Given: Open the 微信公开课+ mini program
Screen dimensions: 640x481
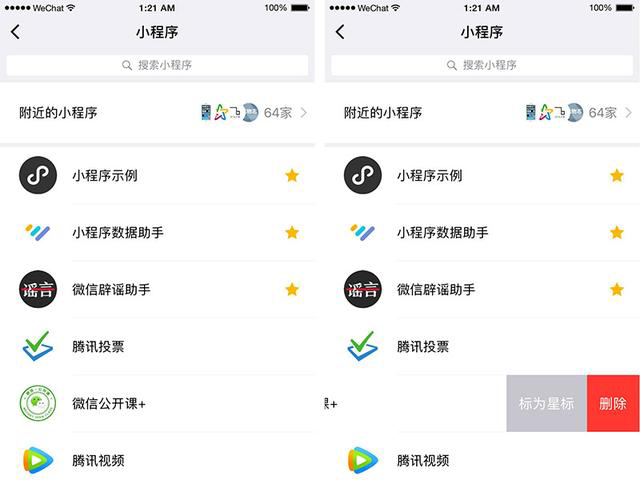Looking at the screenshot, I should [109, 404].
